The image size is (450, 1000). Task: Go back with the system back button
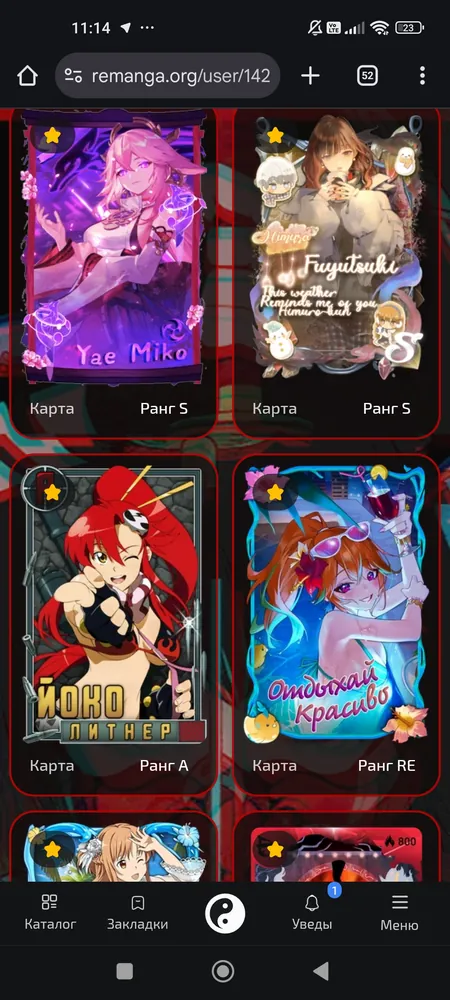point(321,971)
